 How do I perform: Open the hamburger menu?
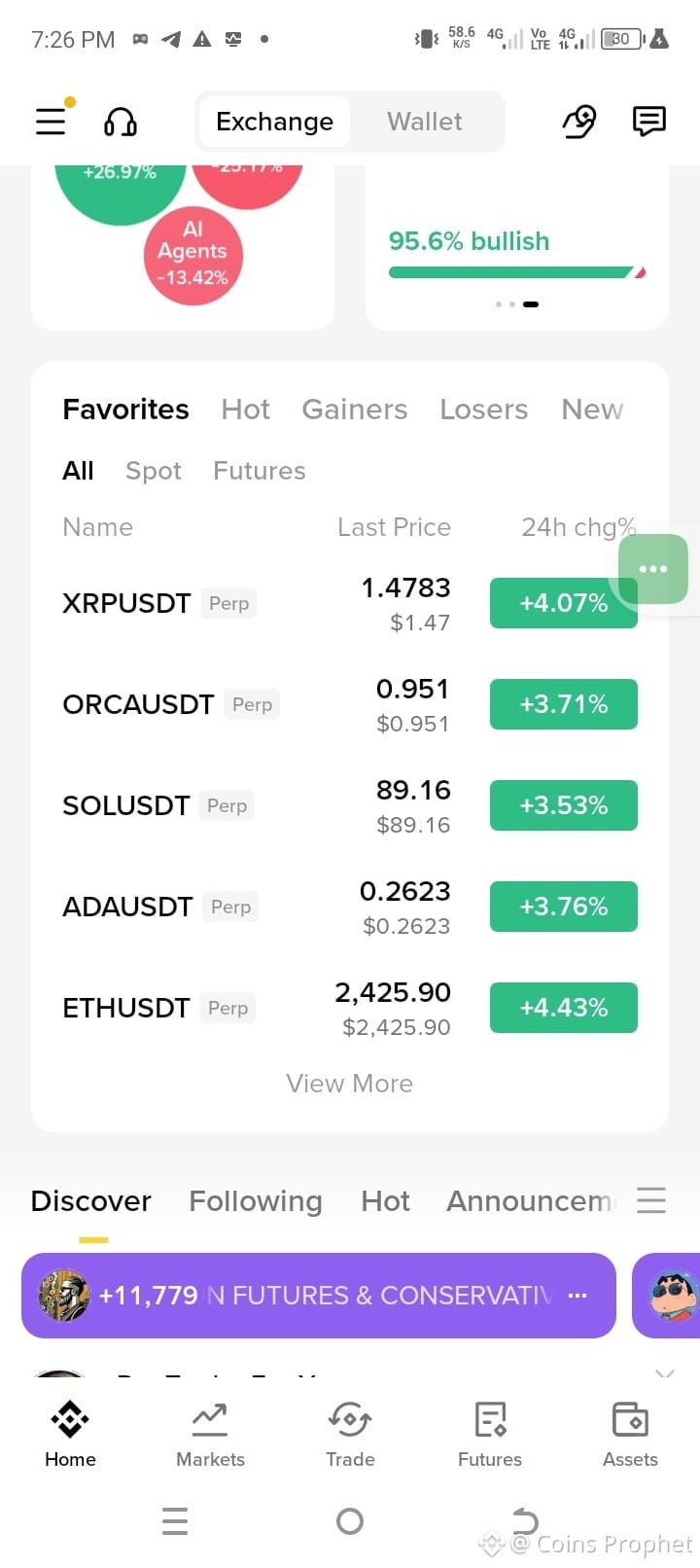point(51,121)
